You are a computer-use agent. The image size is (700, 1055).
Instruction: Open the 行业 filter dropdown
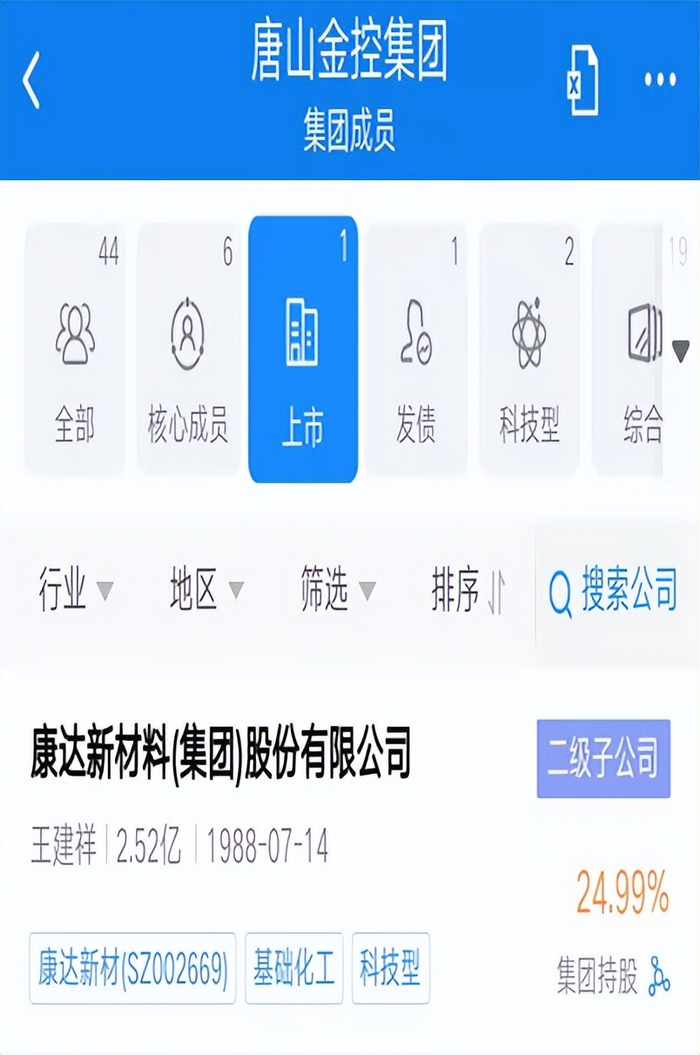coord(75,589)
